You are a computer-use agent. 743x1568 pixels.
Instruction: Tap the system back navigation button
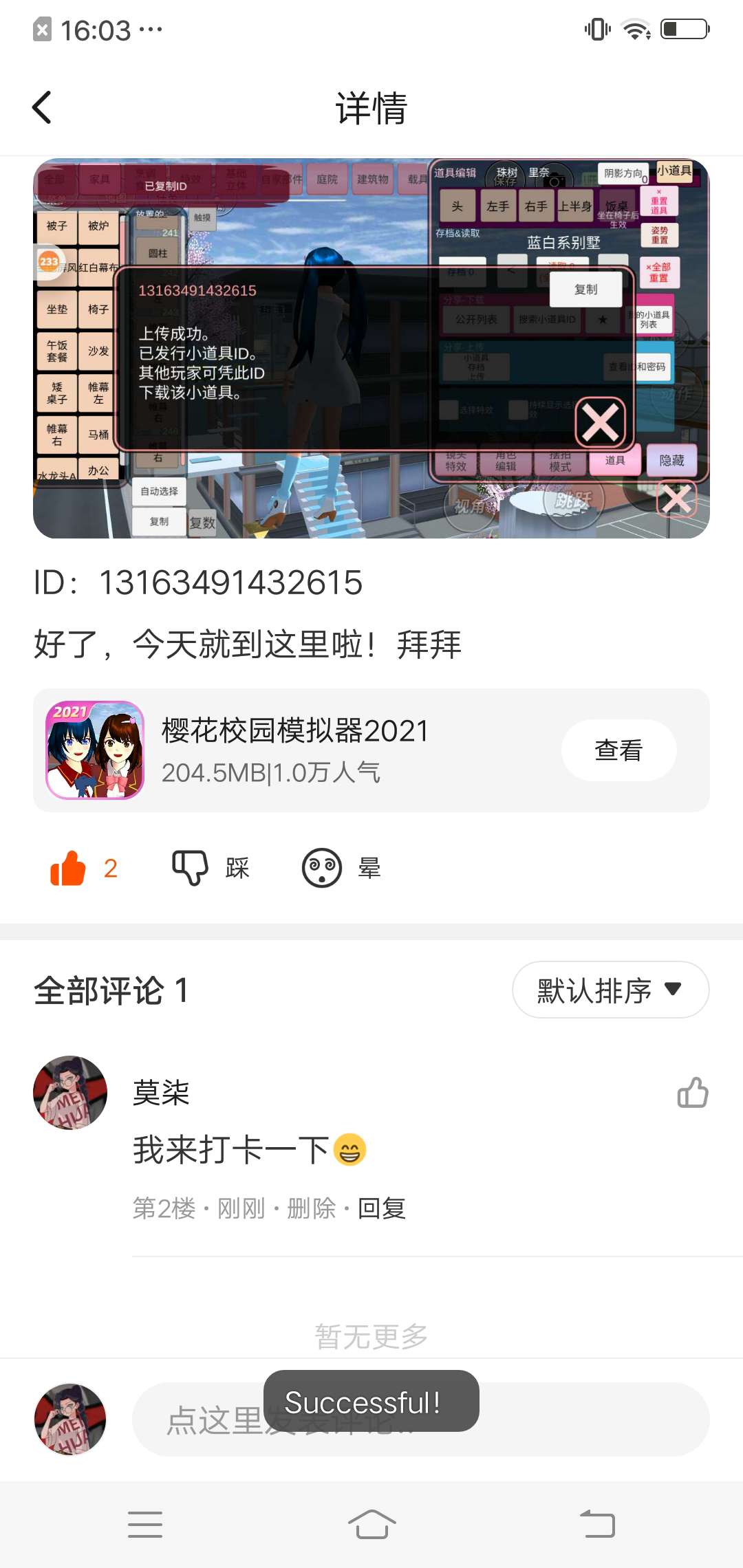pyautogui.click(x=597, y=1524)
